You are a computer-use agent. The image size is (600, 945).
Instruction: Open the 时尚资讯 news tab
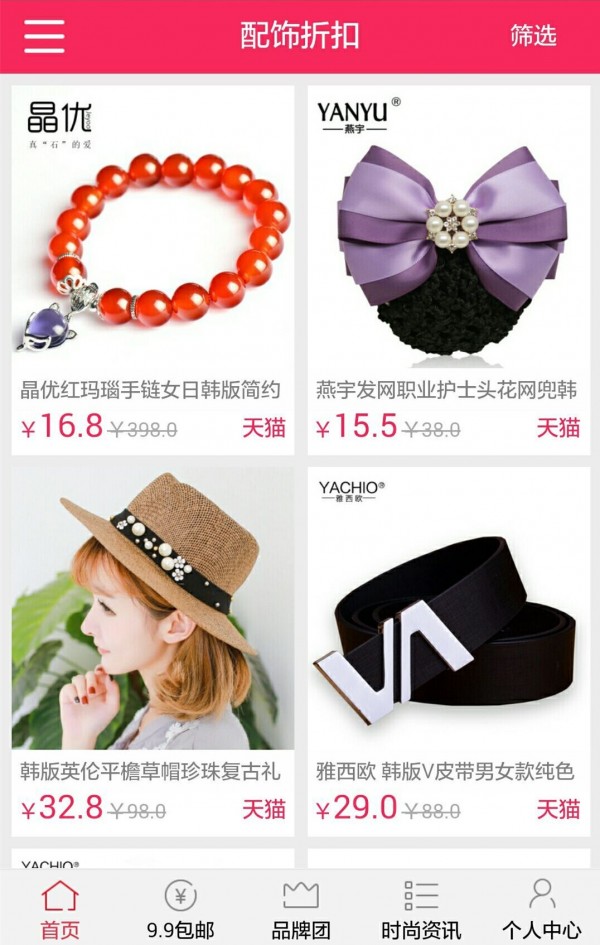point(421,908)
